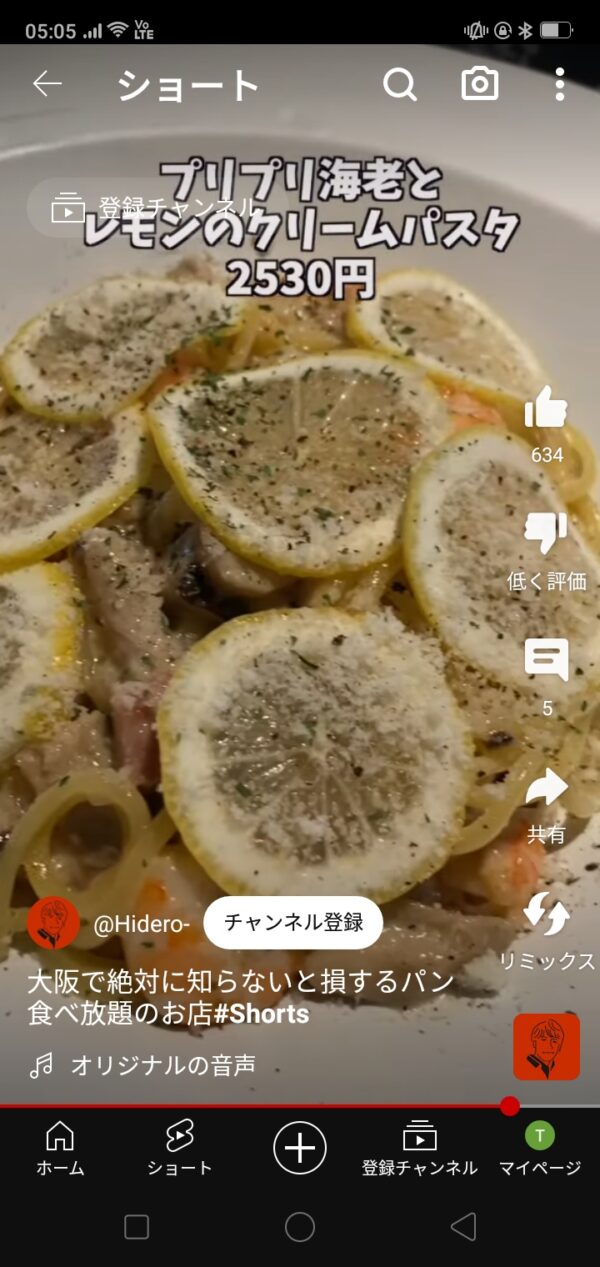Image resolution: width=600 pixels, height=1267 pixels.
Task: Subscribe with the チャンネル登録 button
Action: (x=293, y=922)
